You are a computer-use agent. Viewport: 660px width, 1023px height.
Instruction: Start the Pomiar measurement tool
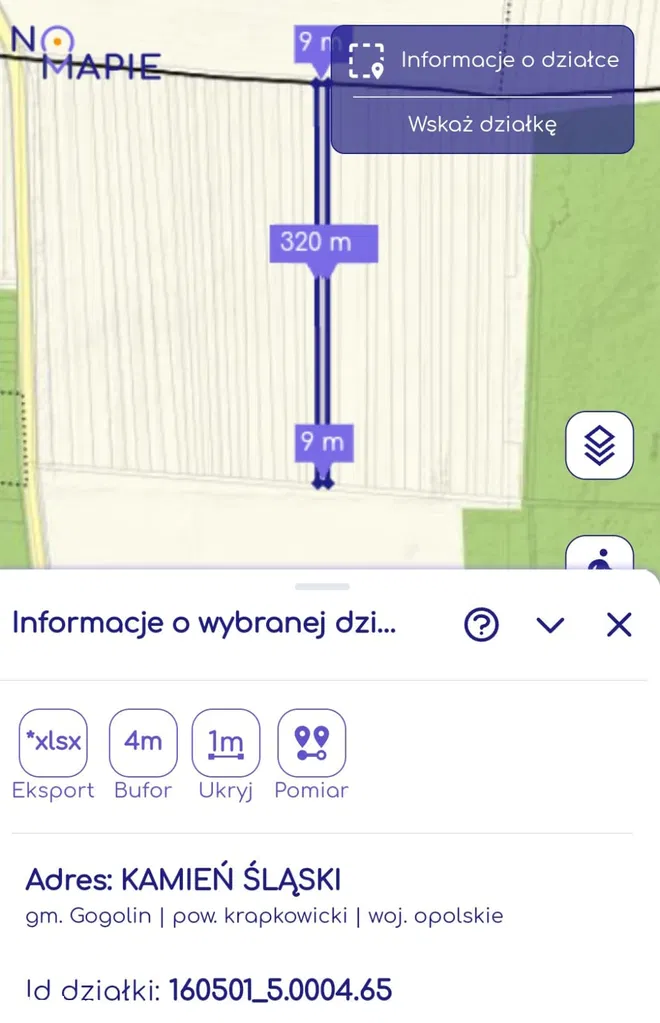312,743
